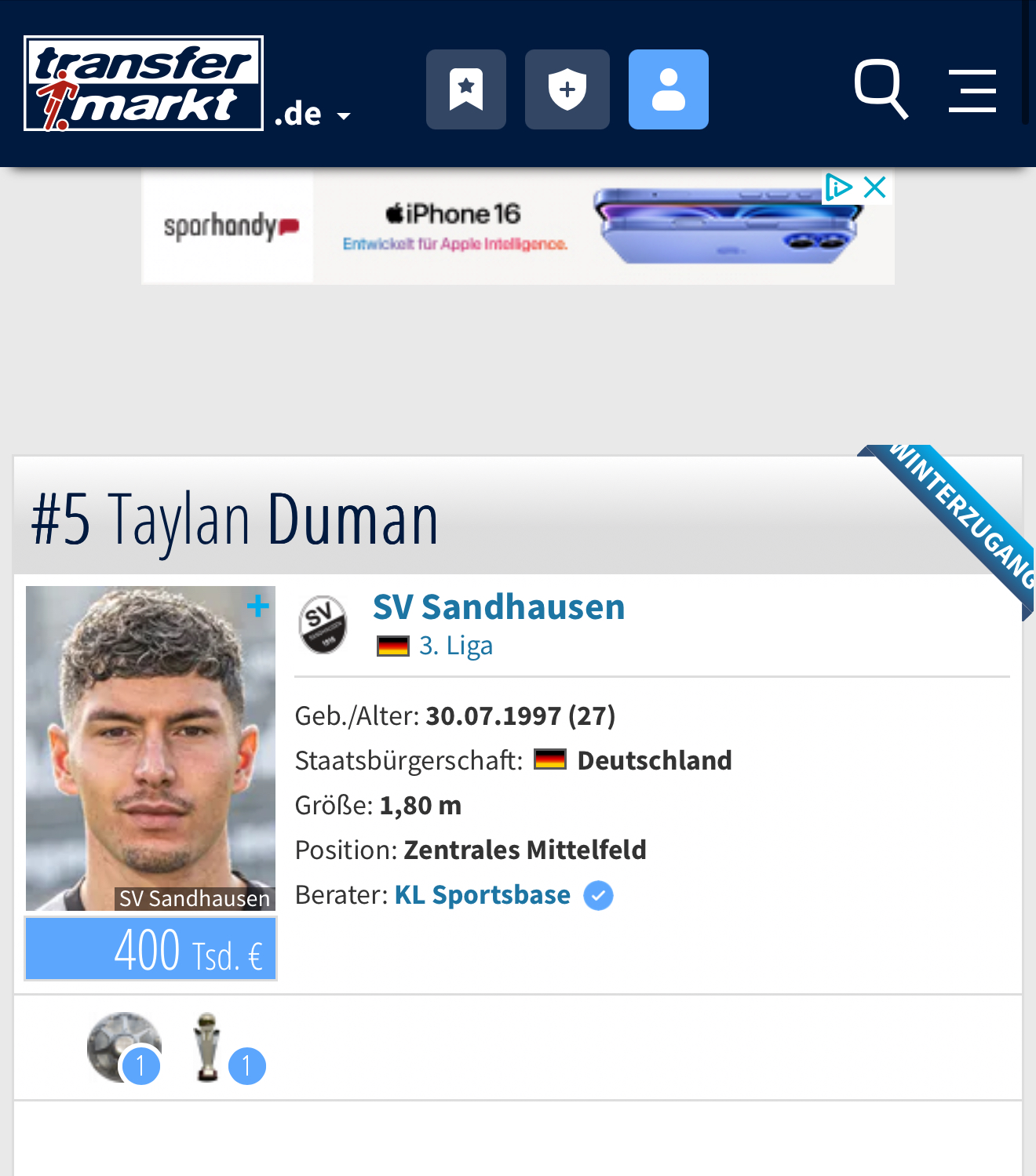
Task: Open the trophy cup achievement badge
Action: pyautogui.click(x=209, y=1047)
